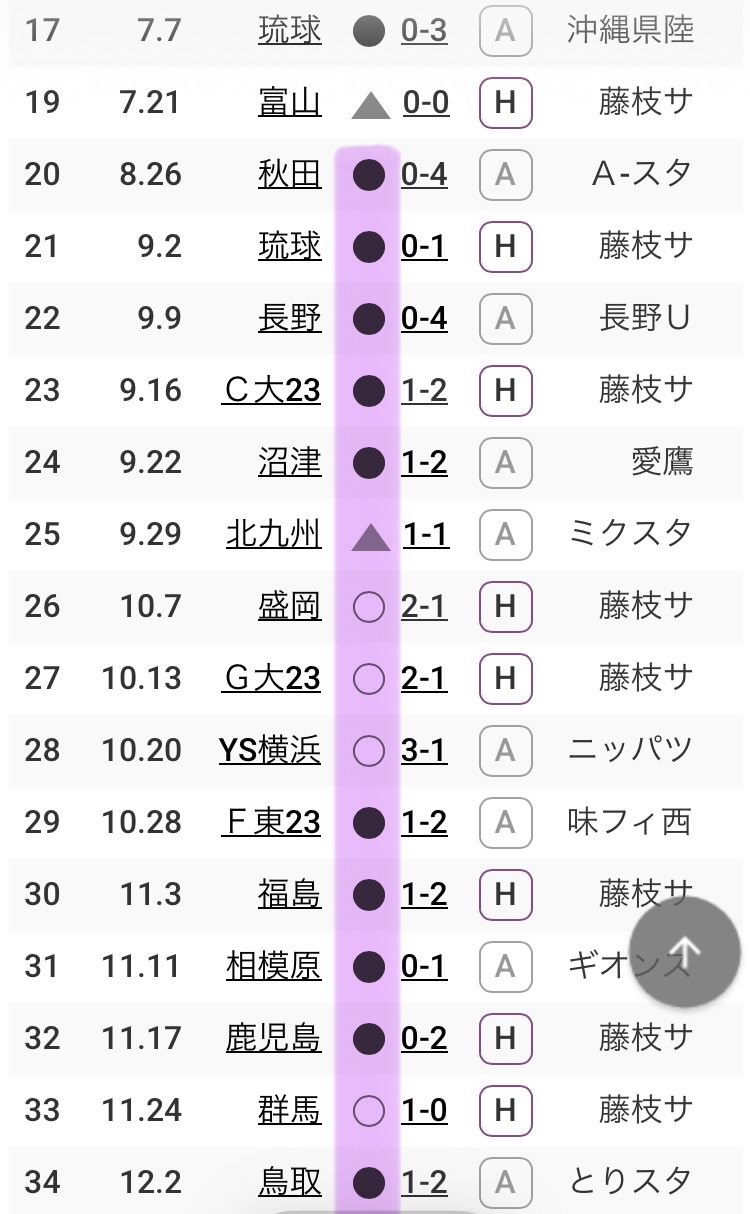
Task: View the 3-1 match details against YS横浜
Action: pos(424,750)
